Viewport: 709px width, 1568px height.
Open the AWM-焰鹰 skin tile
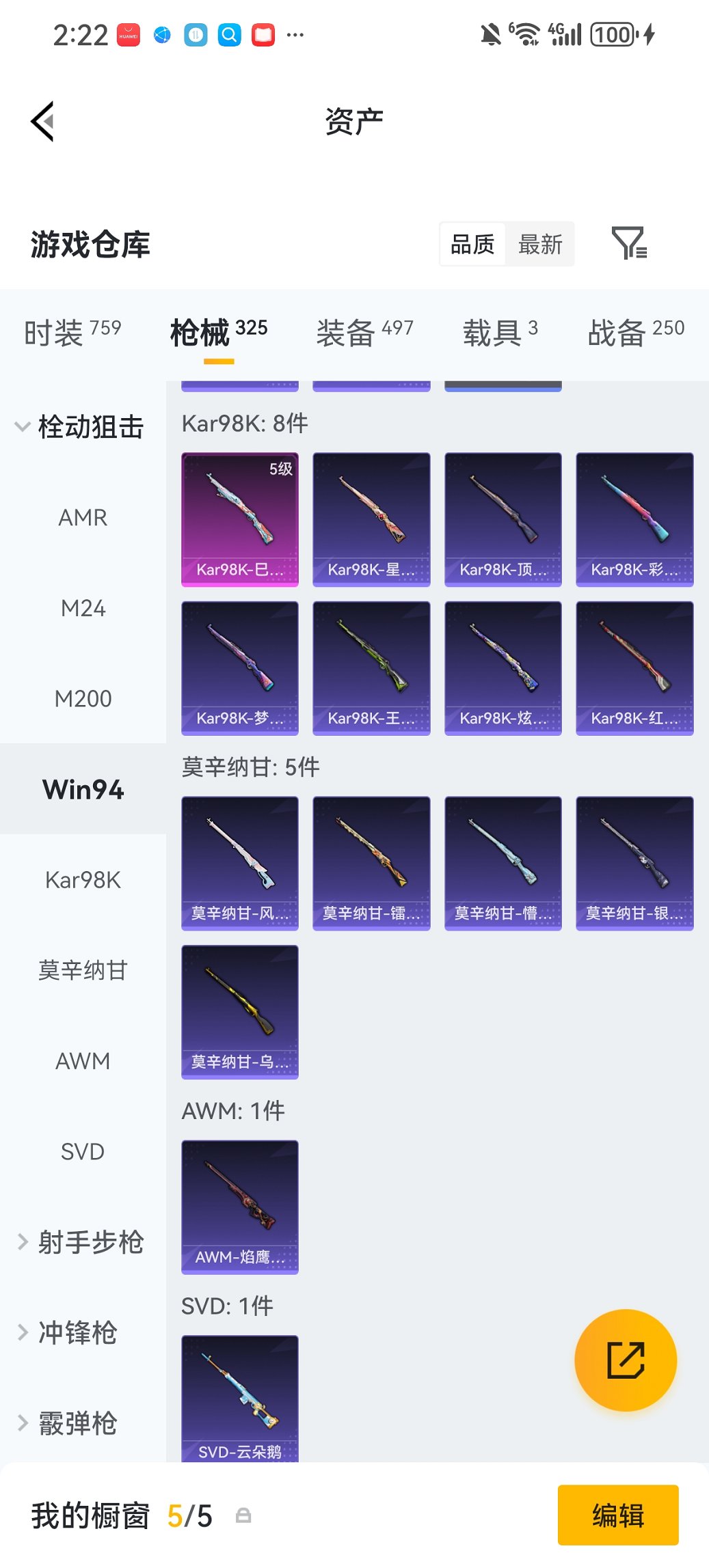239,1207
